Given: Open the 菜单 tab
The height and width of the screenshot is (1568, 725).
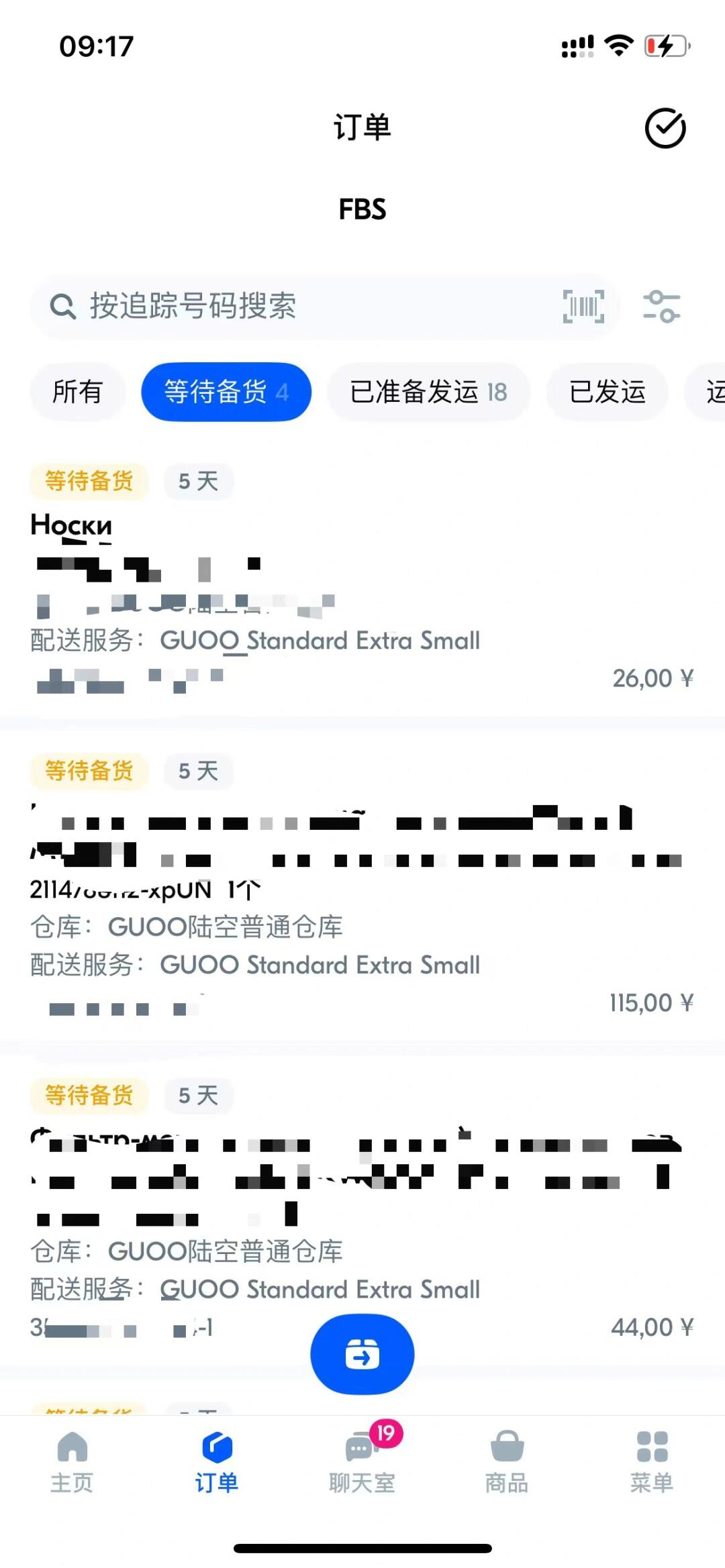Looking at the screenshot, I should (x=652, y=1461).
